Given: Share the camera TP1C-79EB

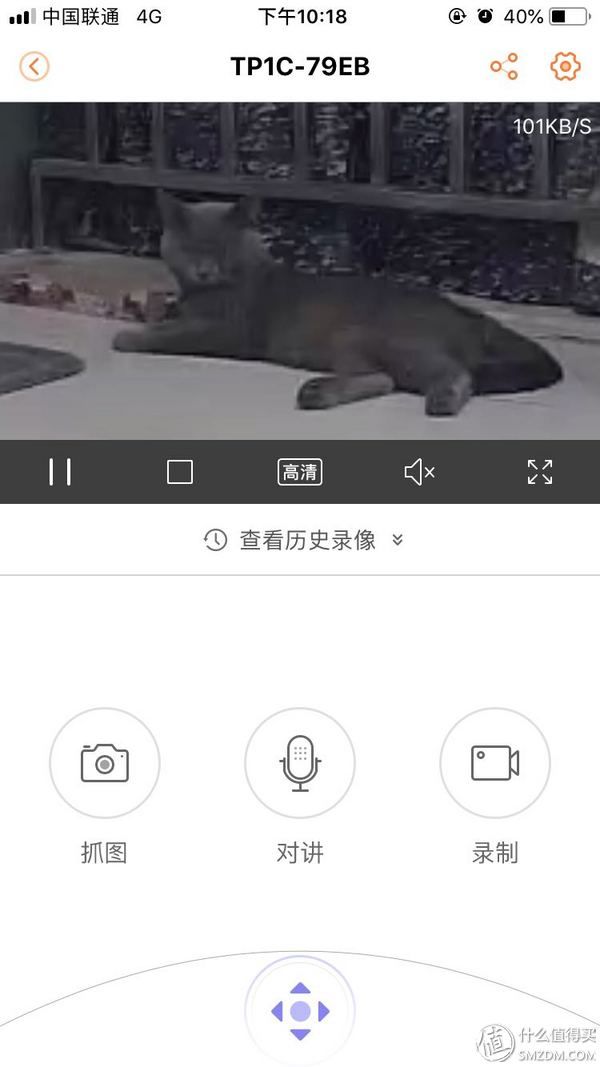Looking at the screenshot, I should click(x=504, y=67).
